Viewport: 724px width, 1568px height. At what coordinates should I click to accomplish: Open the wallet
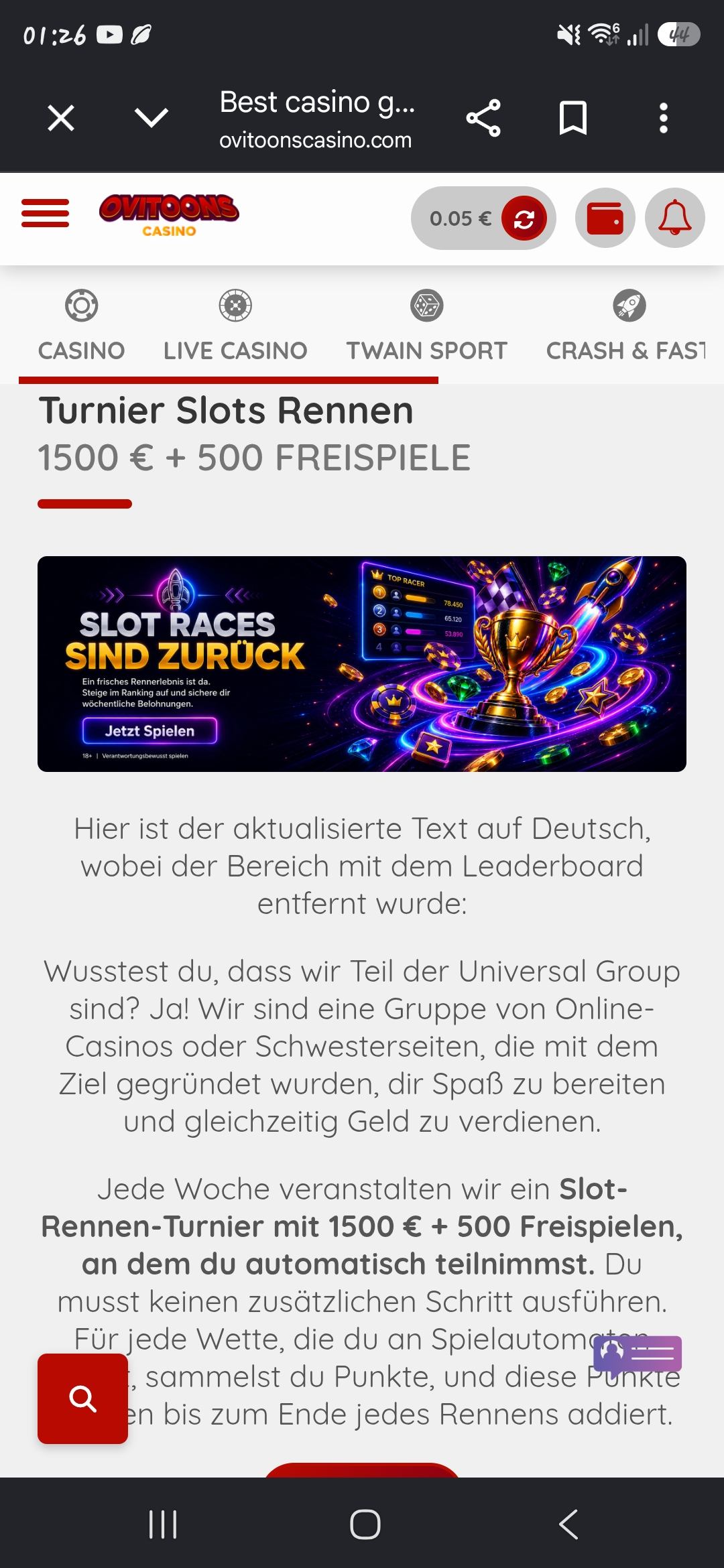(x=605, y=218)
